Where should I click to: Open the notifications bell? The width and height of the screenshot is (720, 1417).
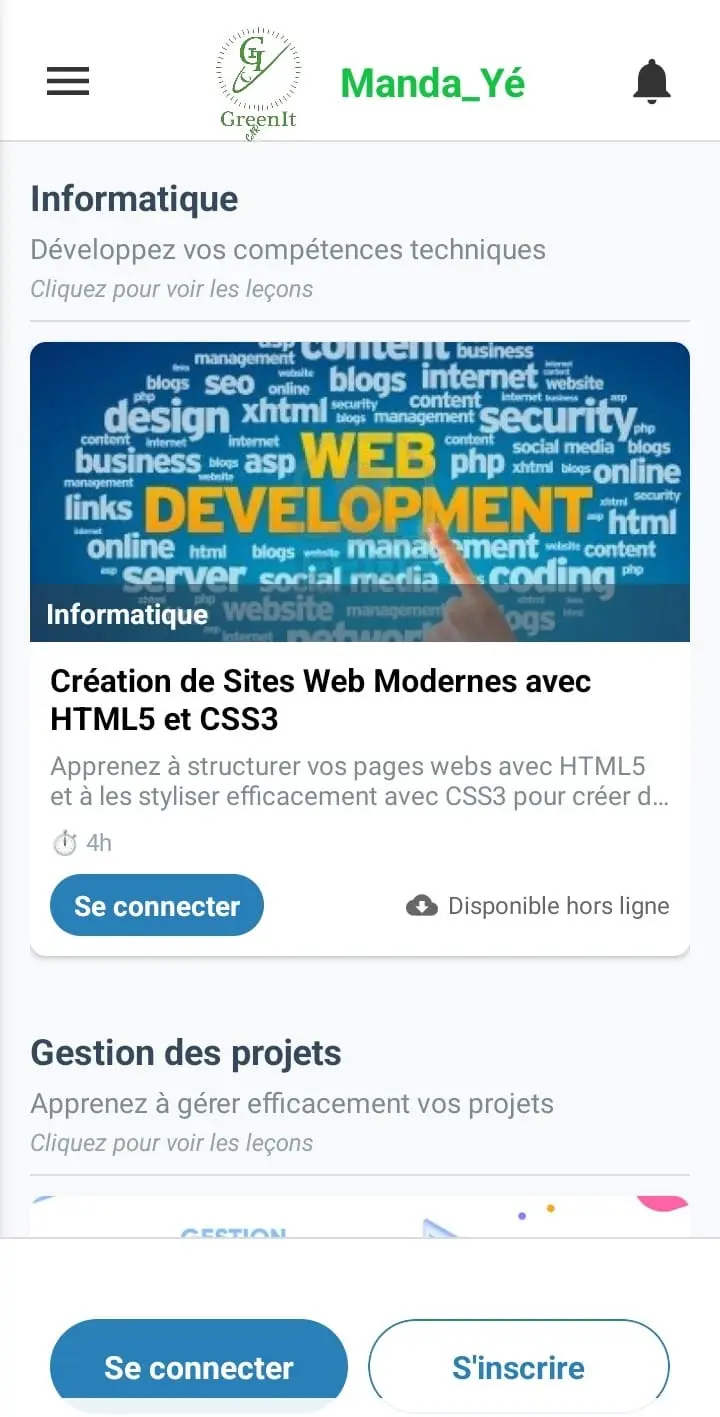(652, 81)
